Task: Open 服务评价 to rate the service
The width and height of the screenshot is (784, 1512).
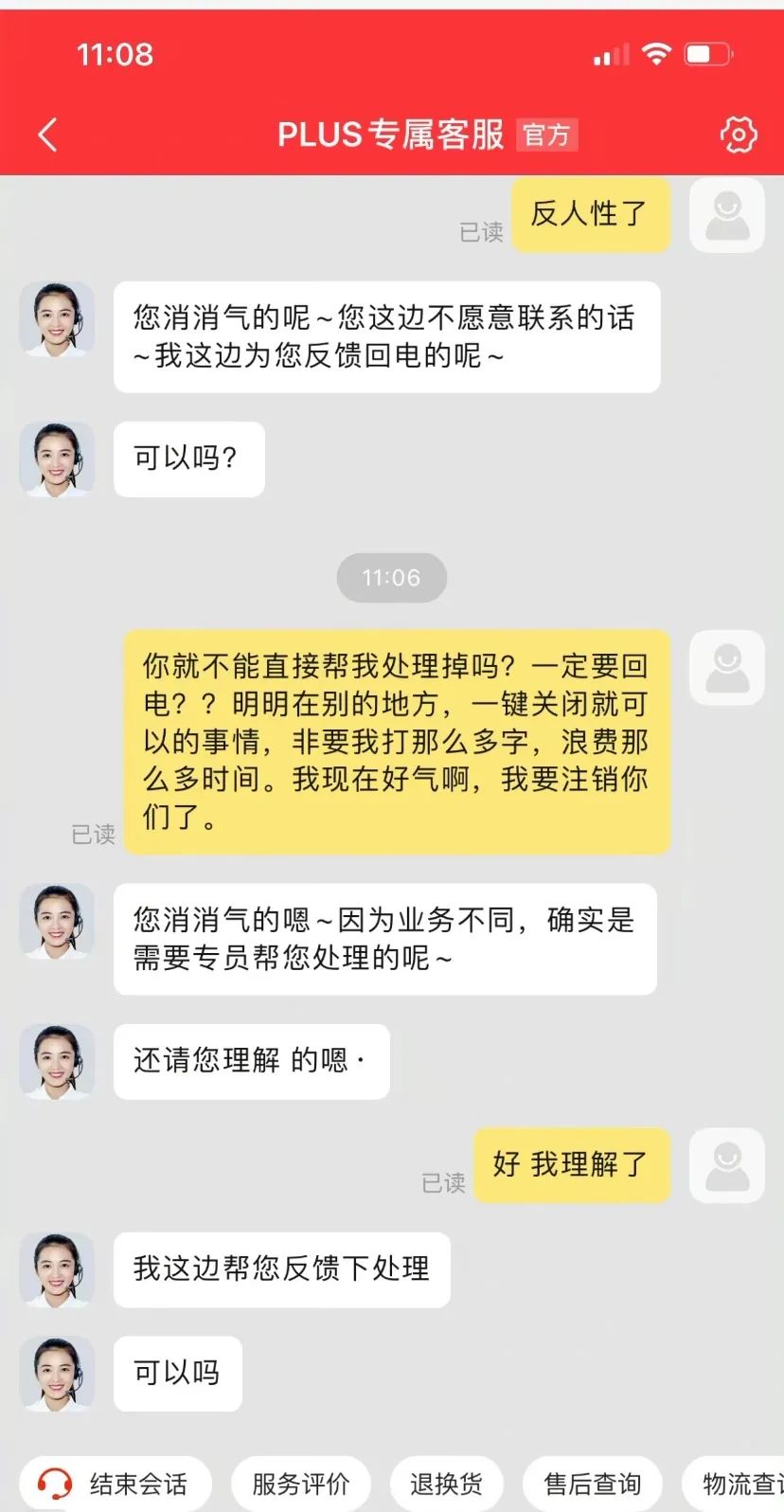Action: (301, 1484)
